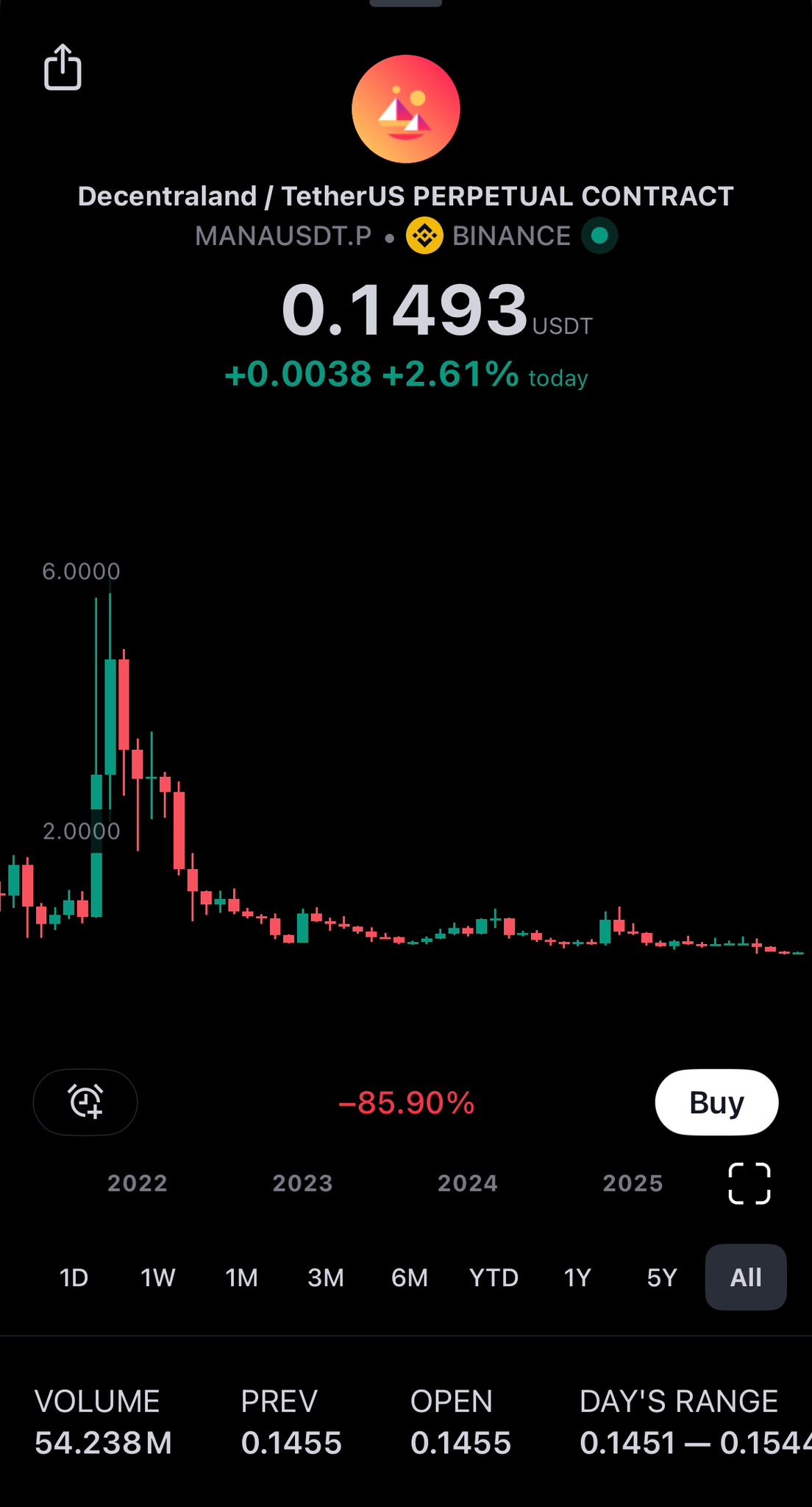Open the chart in fullscreen

(749, 1183)
